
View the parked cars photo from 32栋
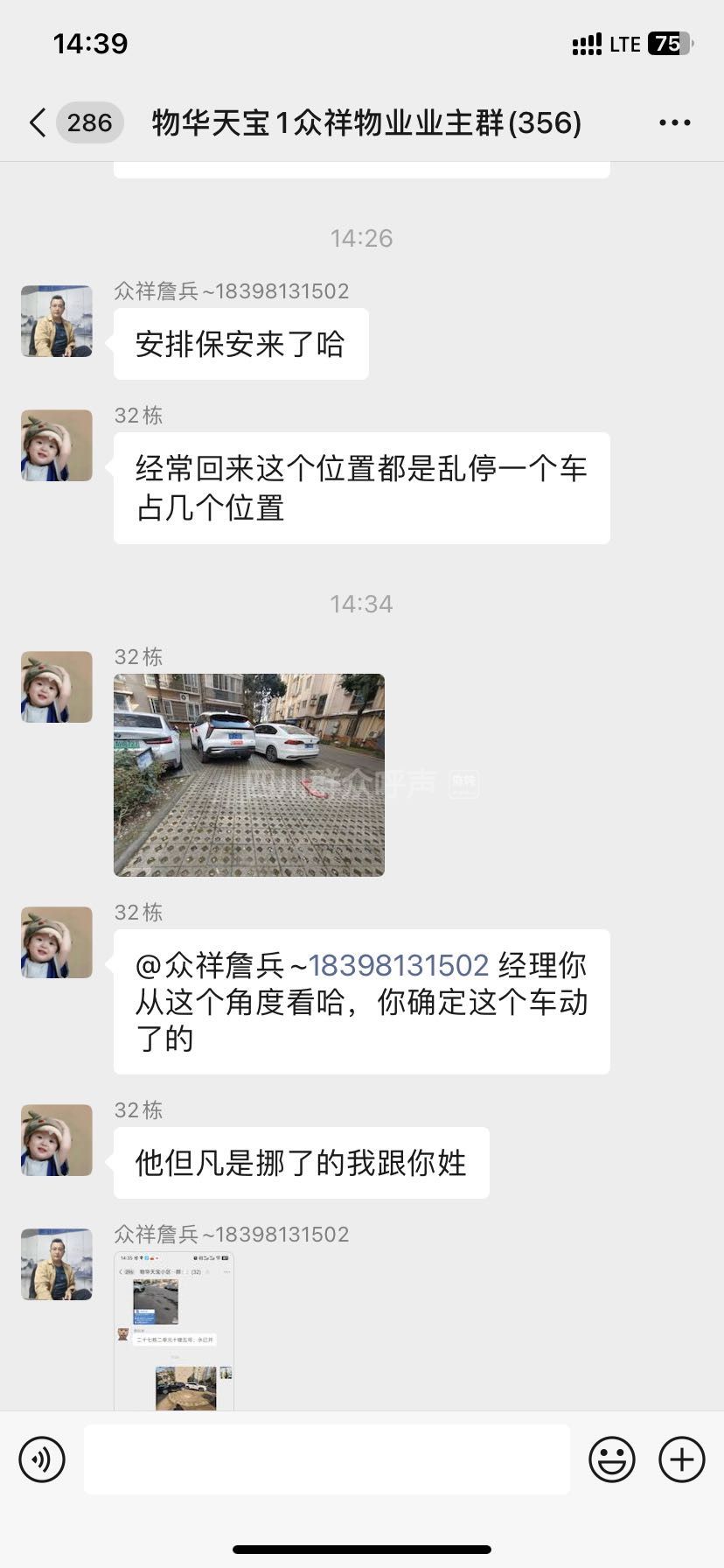click(x=249, y=775)
